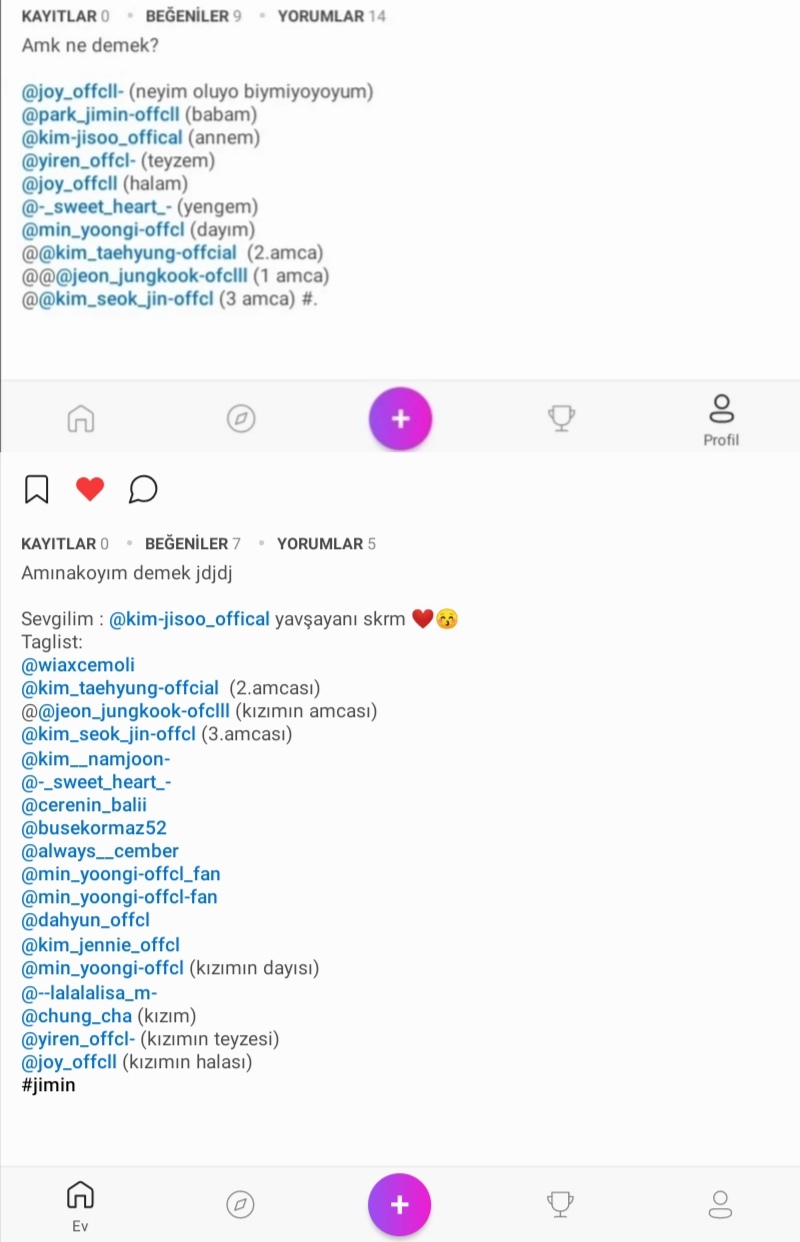Switch to the tab labeled Ev

point(80,1204)
